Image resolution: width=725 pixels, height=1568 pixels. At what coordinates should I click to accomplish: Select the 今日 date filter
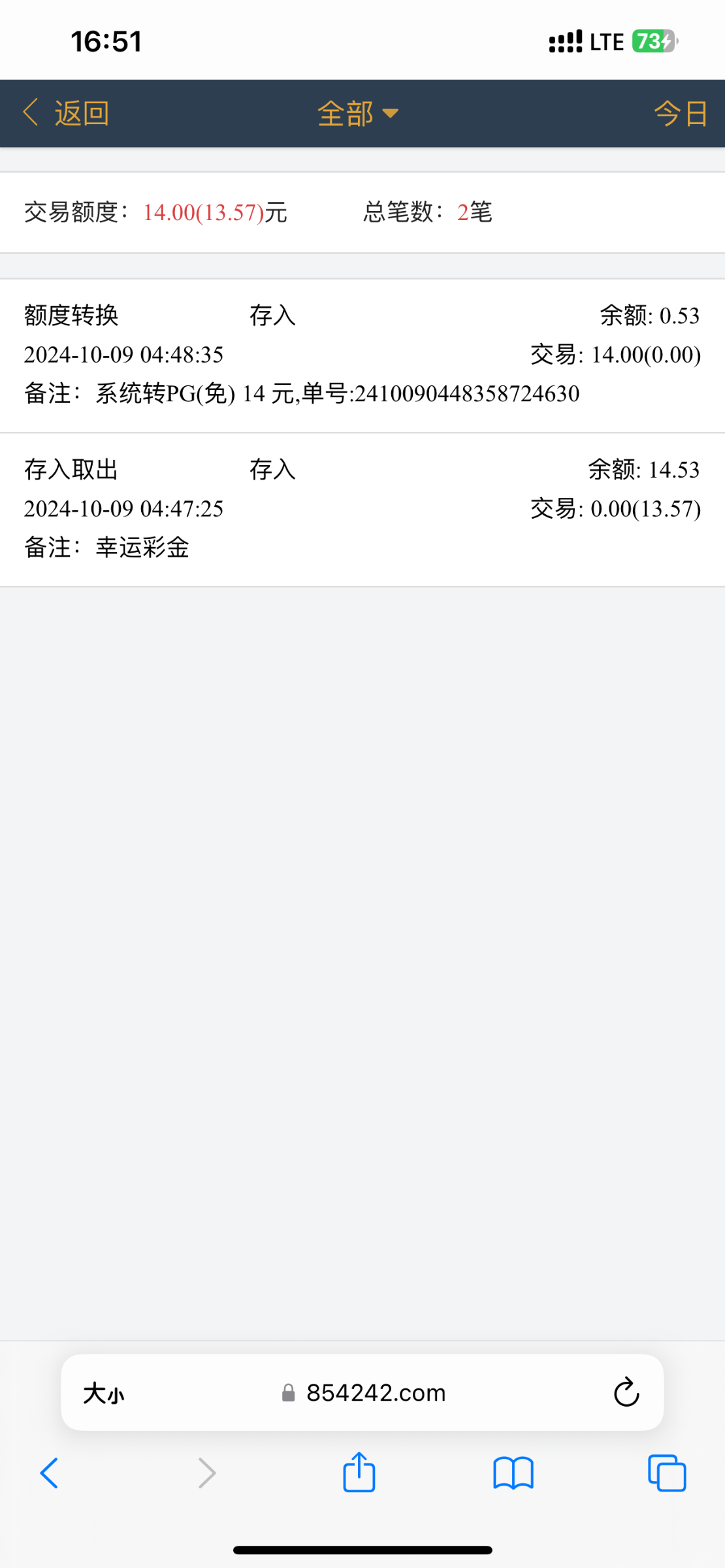click(x=681, y=114)
